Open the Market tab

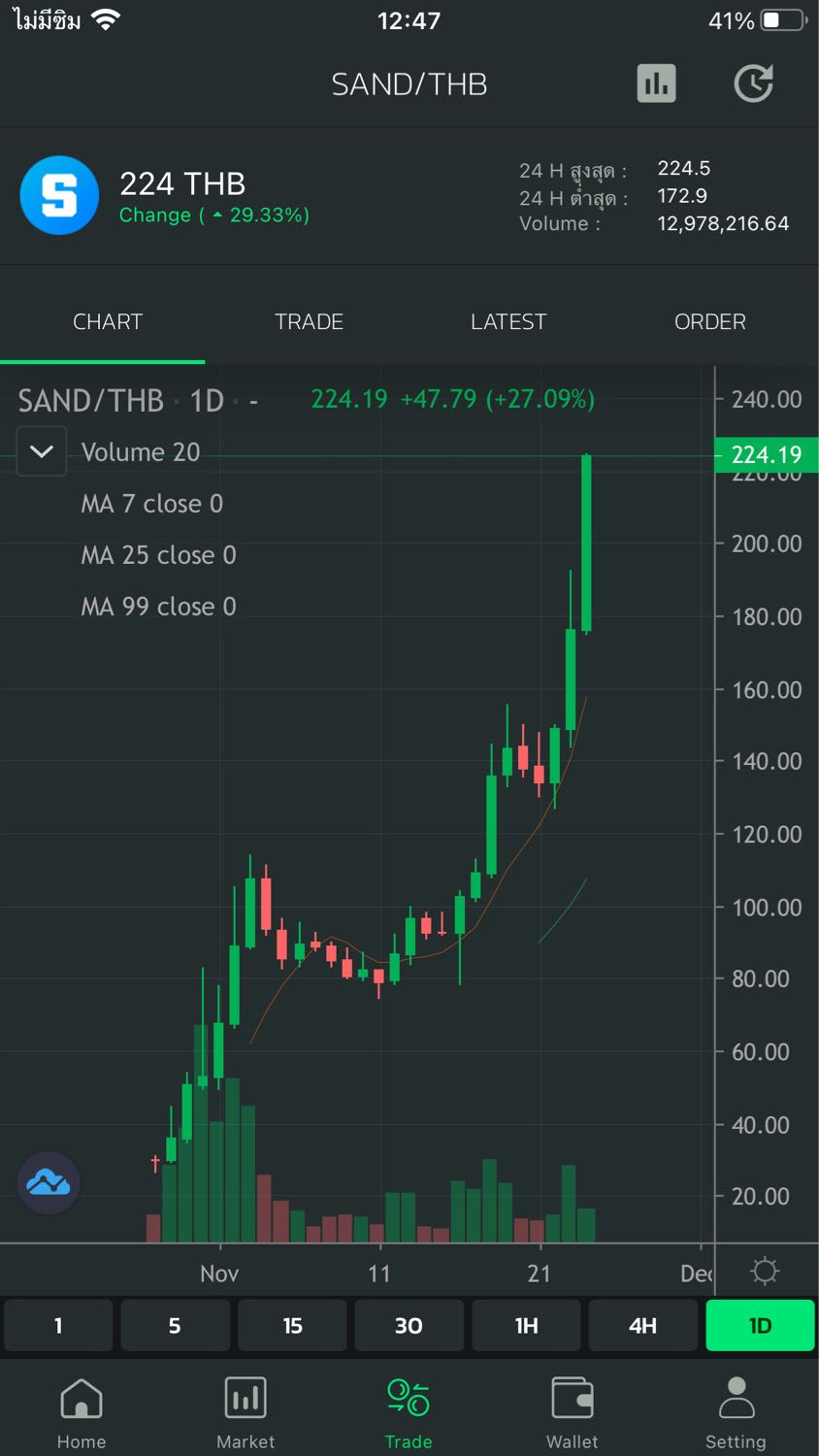point(246,1413)
